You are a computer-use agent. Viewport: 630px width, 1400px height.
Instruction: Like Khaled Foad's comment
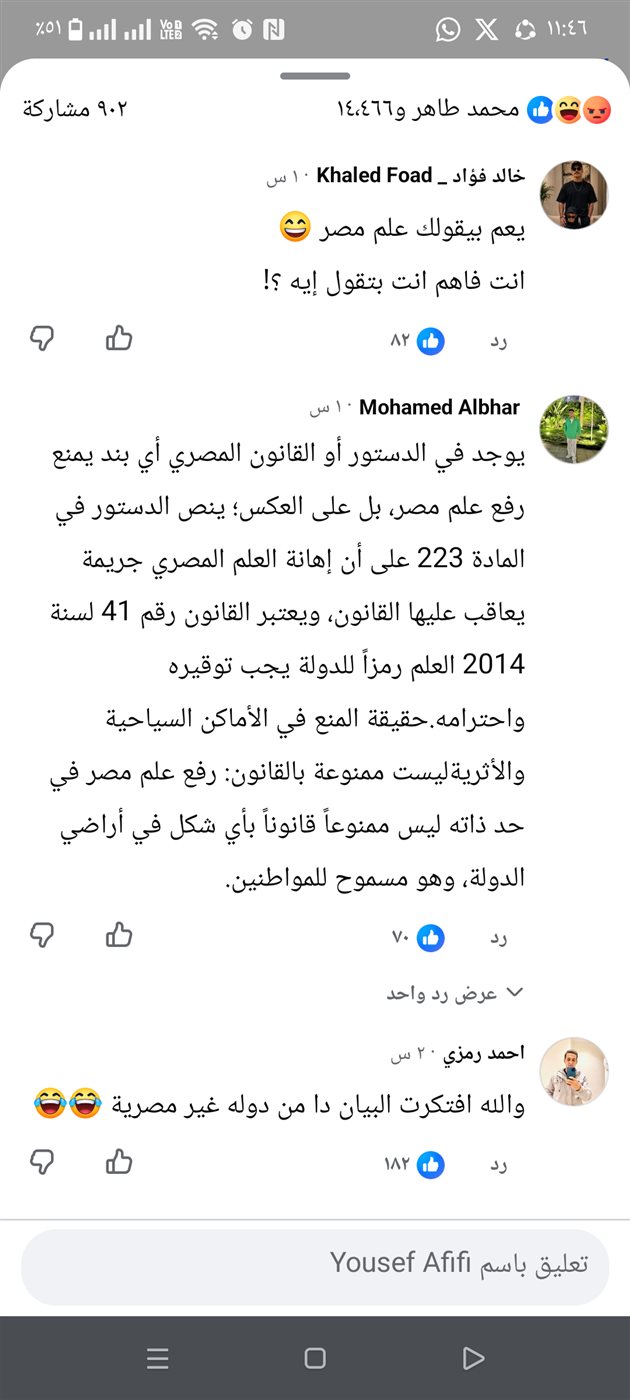[x=119, y=339]
